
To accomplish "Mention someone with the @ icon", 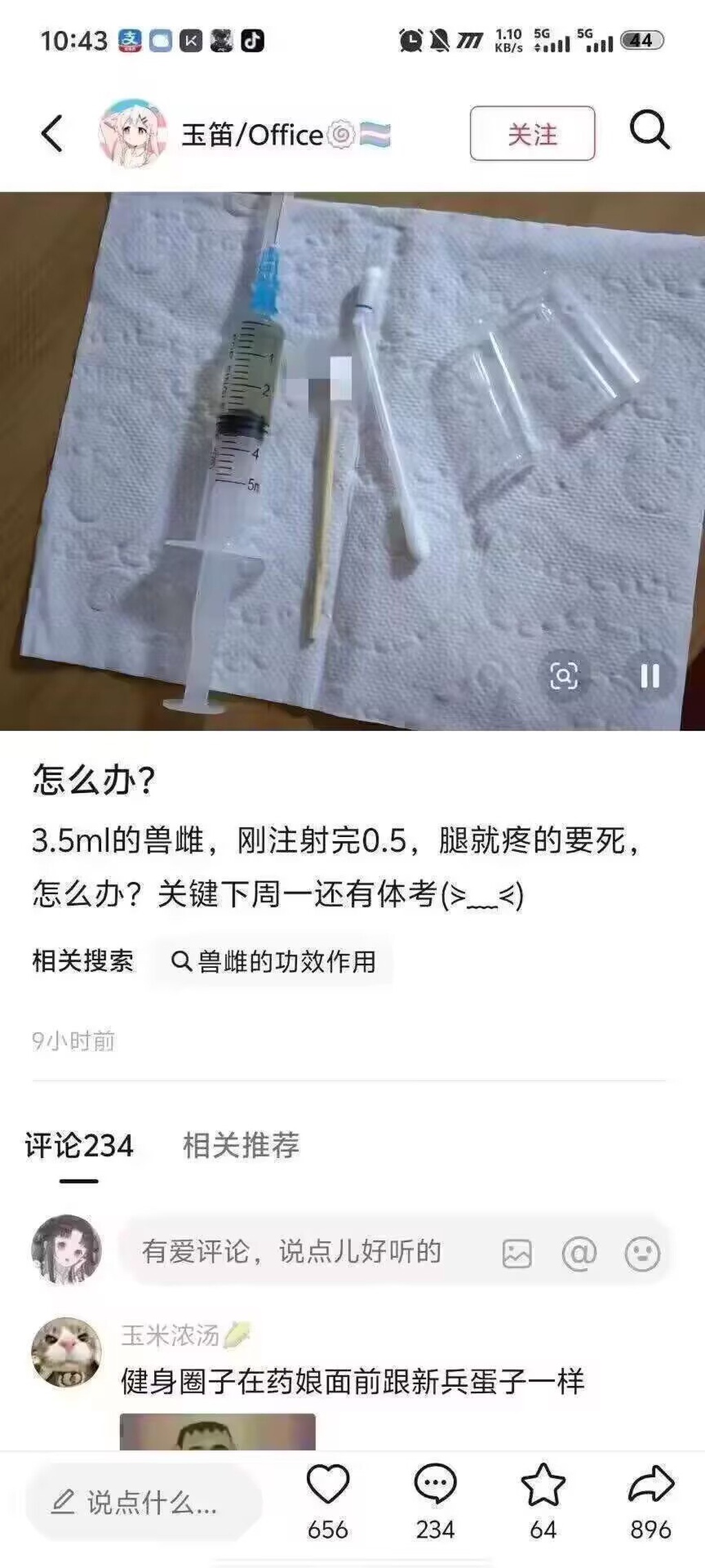I will 579,1253.
